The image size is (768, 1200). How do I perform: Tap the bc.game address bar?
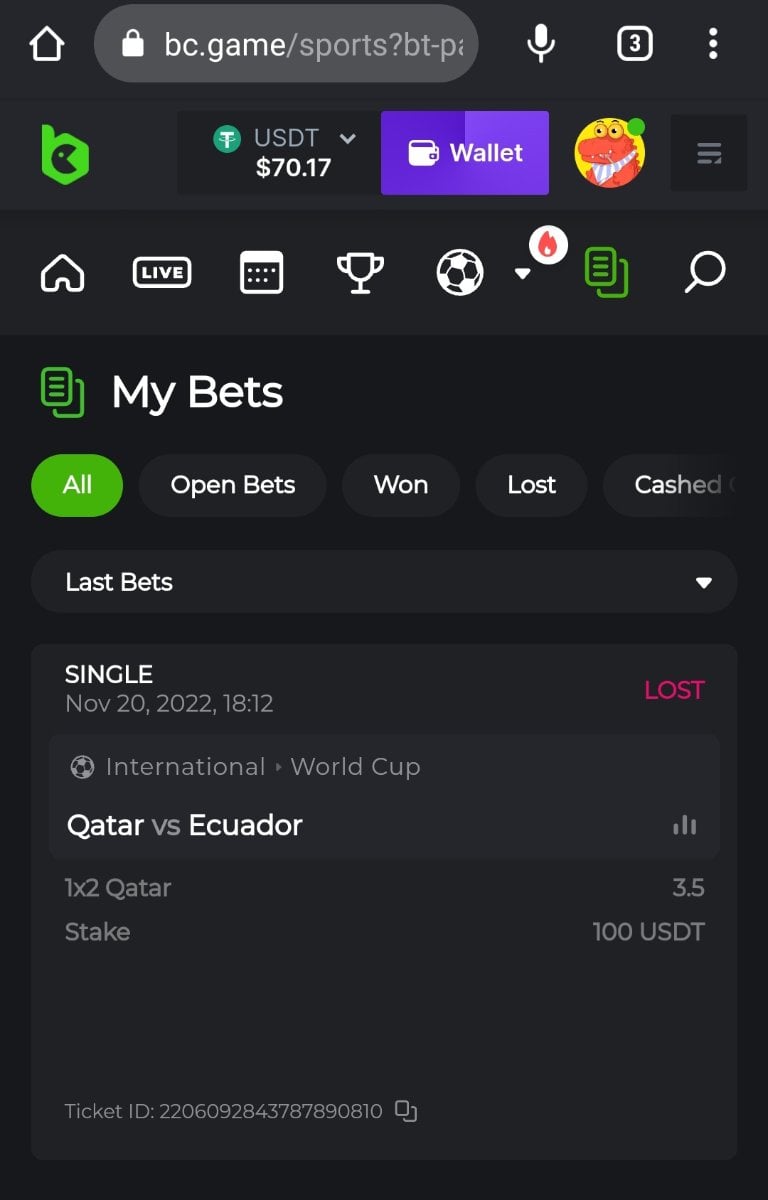[300, 44]
